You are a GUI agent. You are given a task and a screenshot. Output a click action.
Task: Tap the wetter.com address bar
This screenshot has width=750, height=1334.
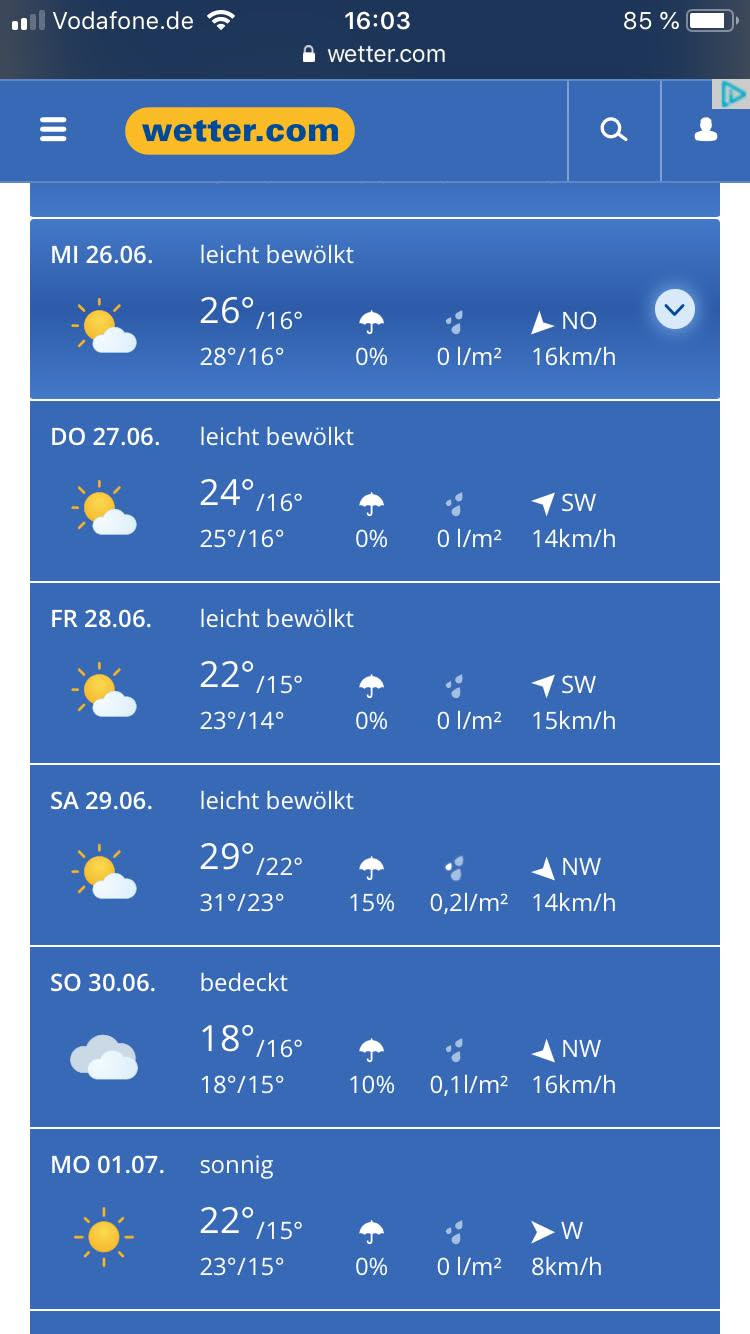pos(375,54)
